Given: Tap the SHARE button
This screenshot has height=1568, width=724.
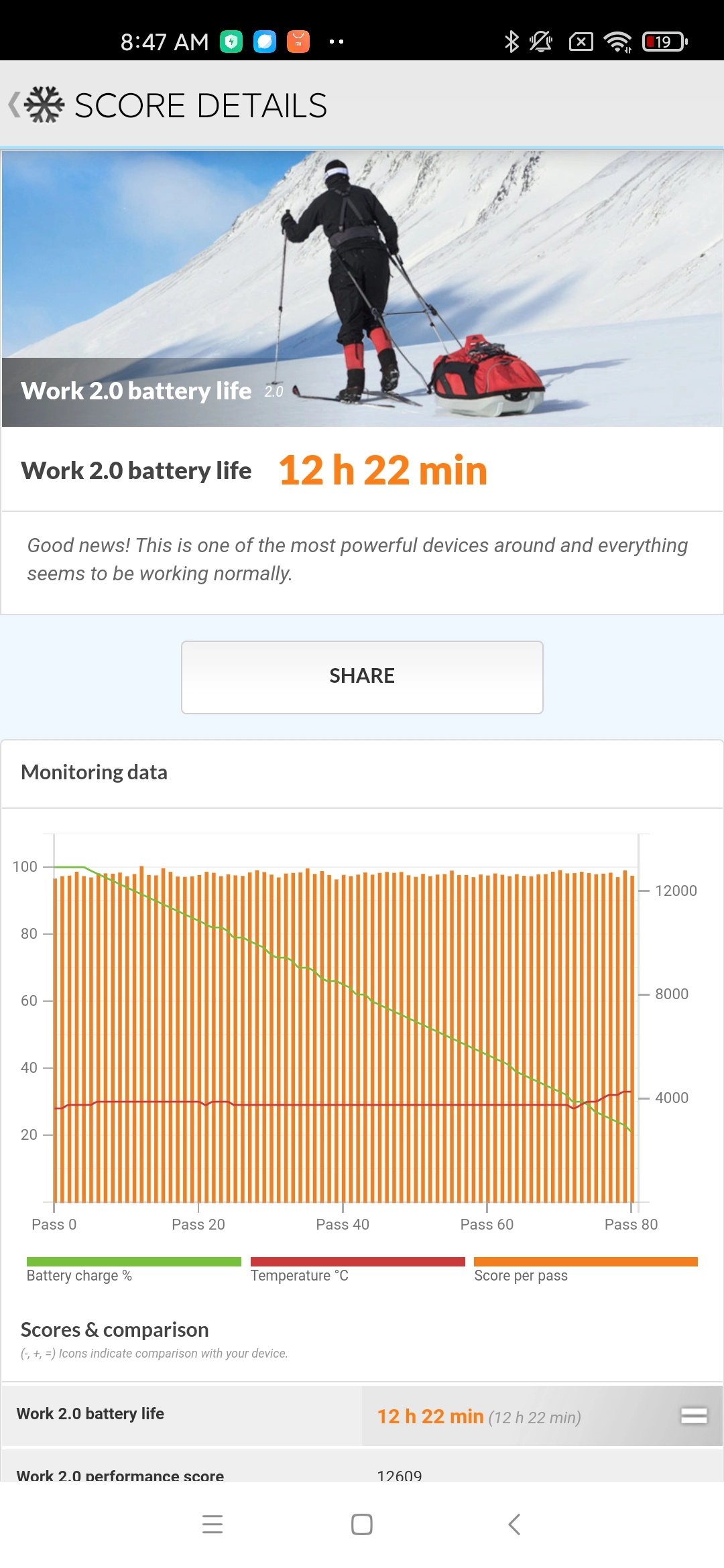Looking at the screenshot, I should coord(362,677).
